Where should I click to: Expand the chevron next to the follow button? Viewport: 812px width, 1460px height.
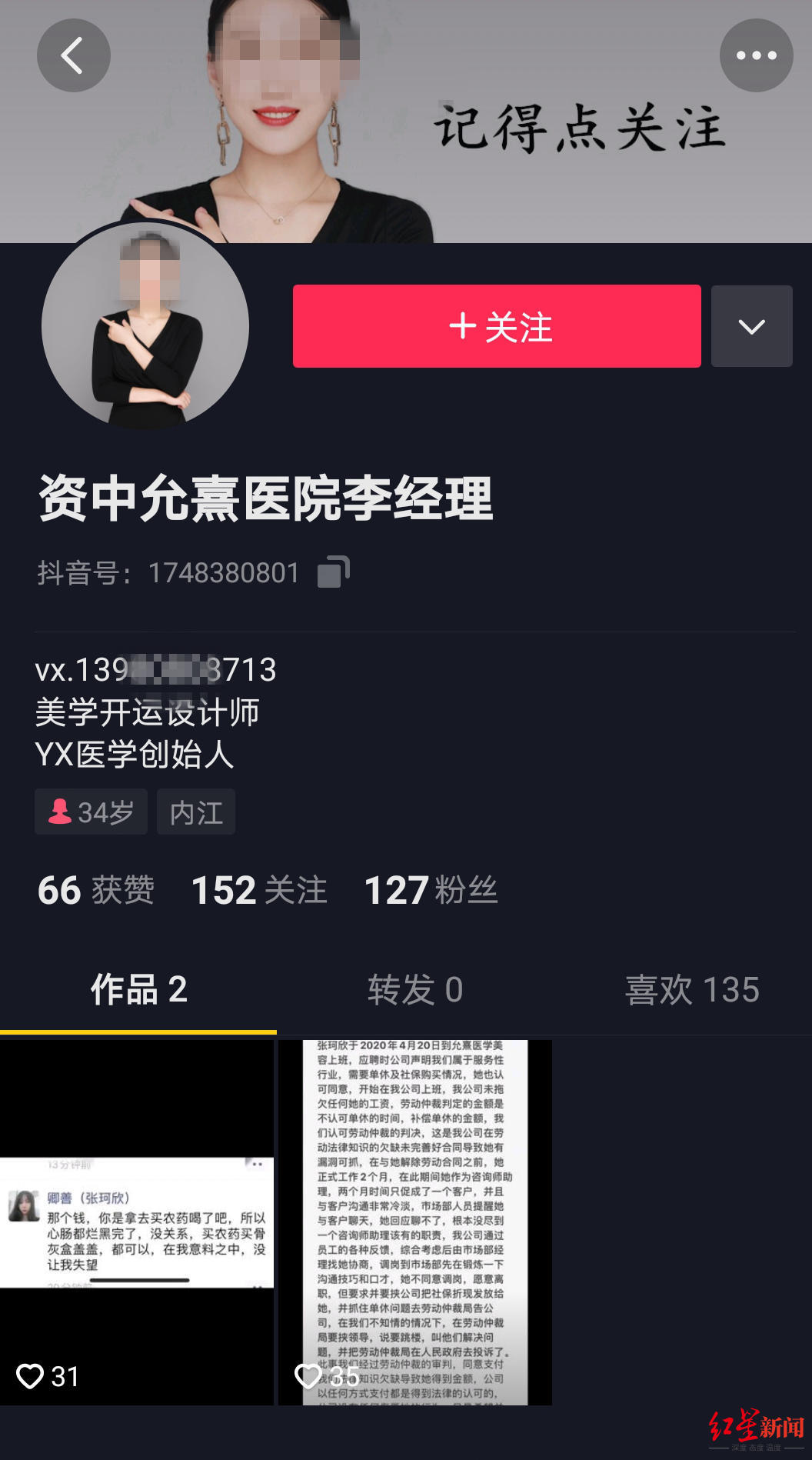tap(751, 325)
